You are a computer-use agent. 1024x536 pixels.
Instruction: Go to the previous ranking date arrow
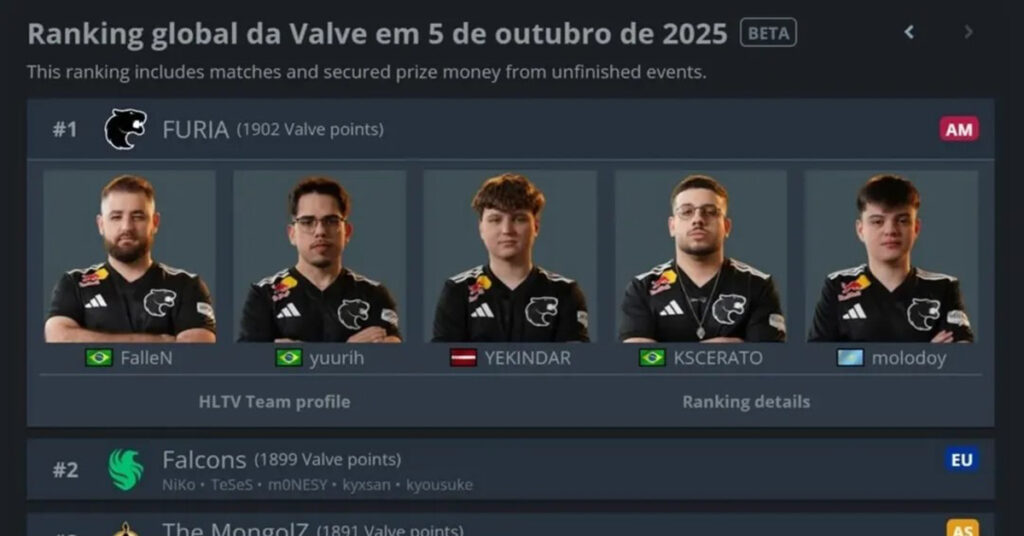[909, 32]
